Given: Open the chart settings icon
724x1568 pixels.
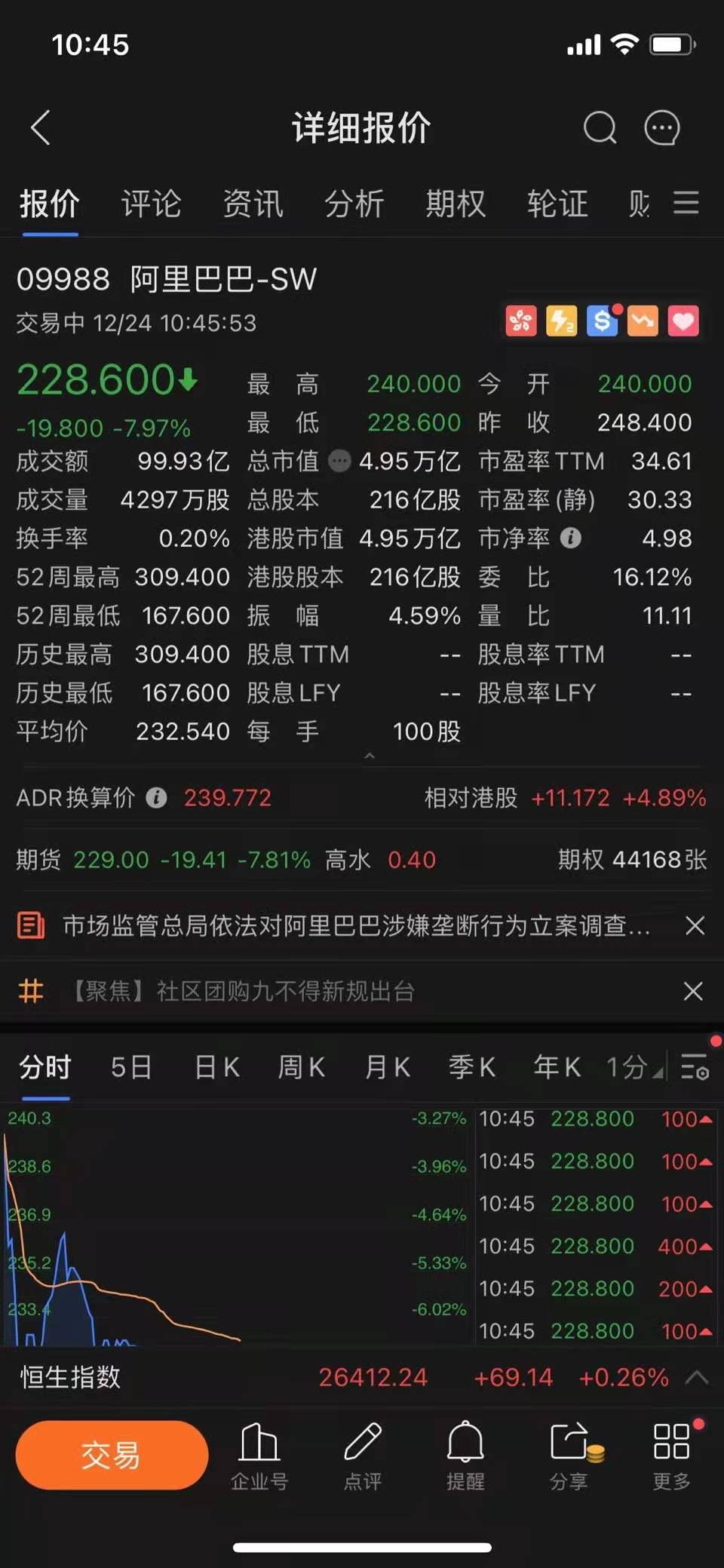Looking at the screenshot, I should [695, 1067].
